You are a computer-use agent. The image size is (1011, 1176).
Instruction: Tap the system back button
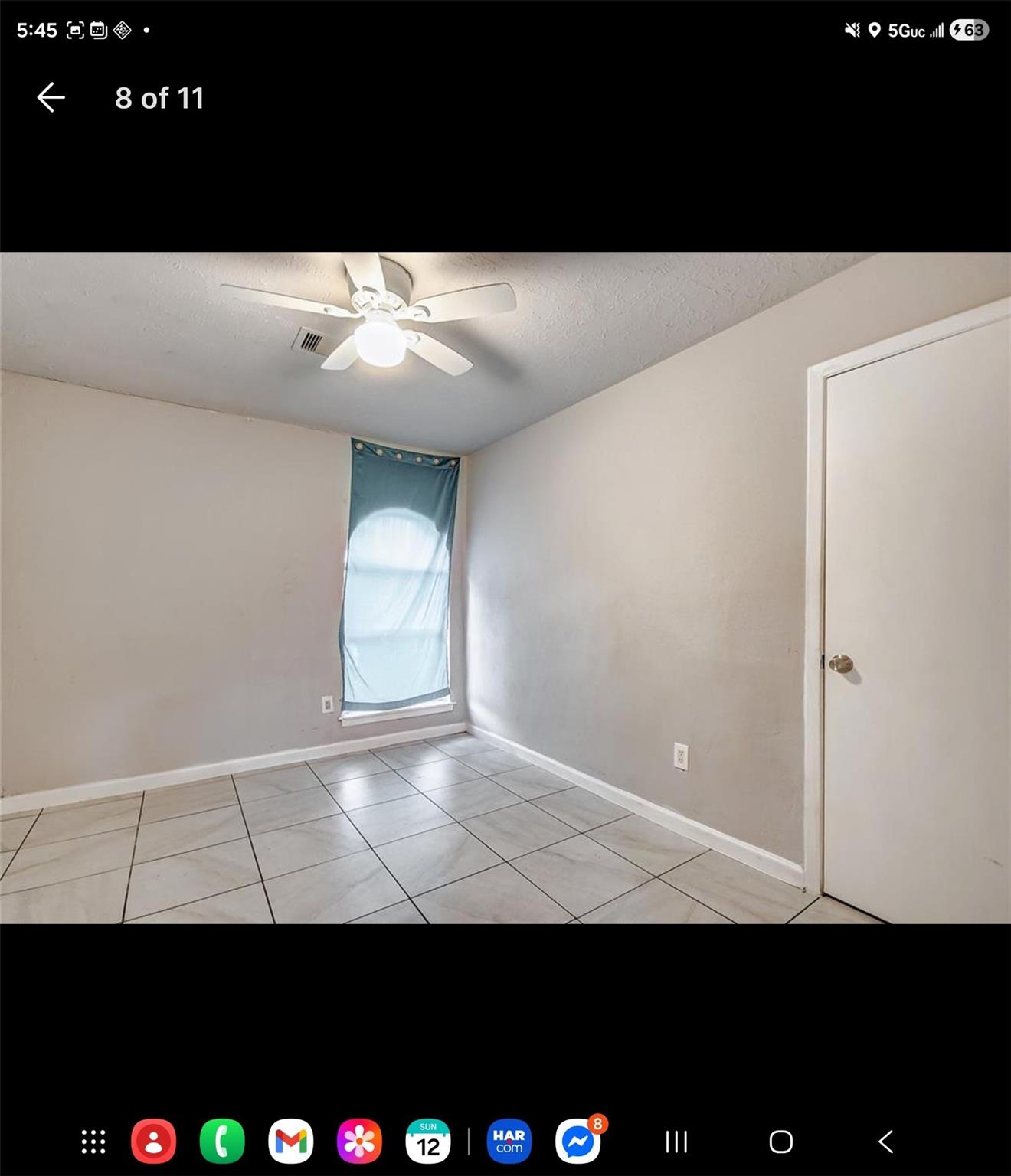[885, 1142]
